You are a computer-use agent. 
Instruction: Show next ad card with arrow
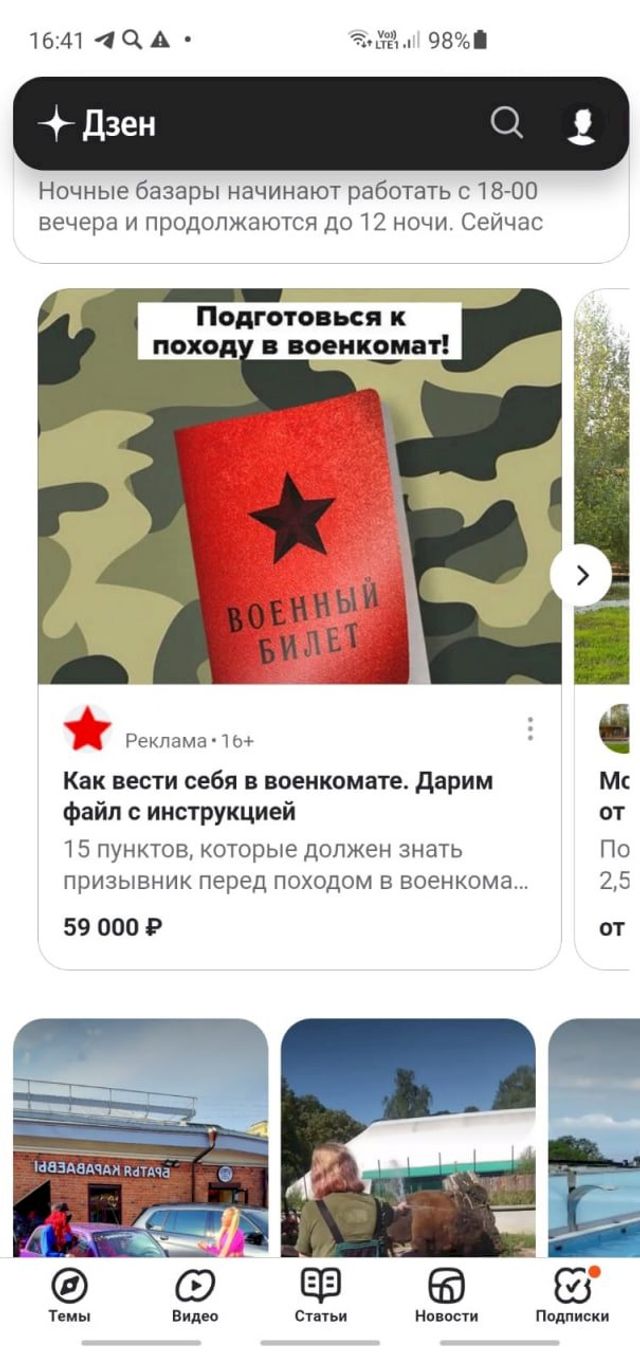click(x=581, y=575)
